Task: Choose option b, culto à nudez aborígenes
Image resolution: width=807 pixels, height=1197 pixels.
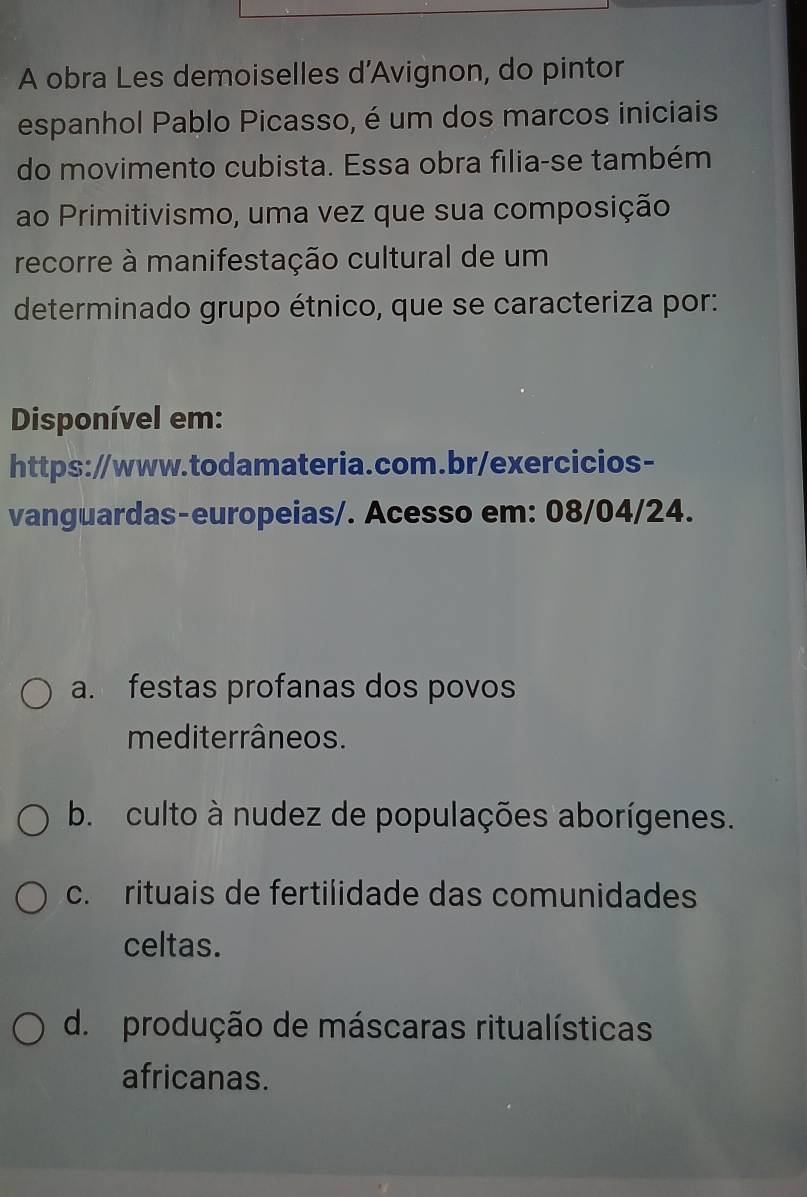Action: (x=35, y=822)
